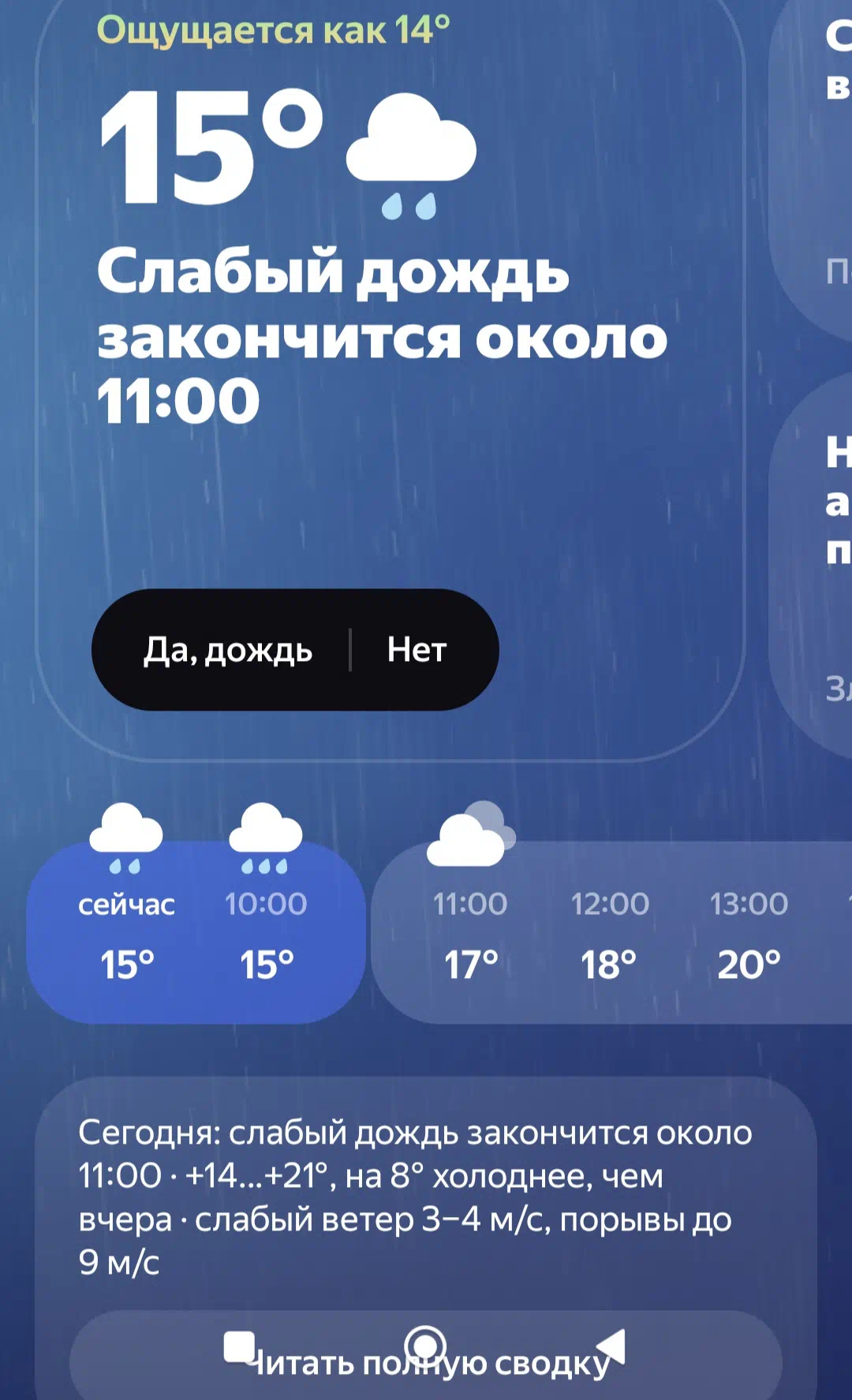The width and height of the screenshot is (852, 1400).
Task: Select the 11:00 hourly forecast
Action: coord(471,915)
